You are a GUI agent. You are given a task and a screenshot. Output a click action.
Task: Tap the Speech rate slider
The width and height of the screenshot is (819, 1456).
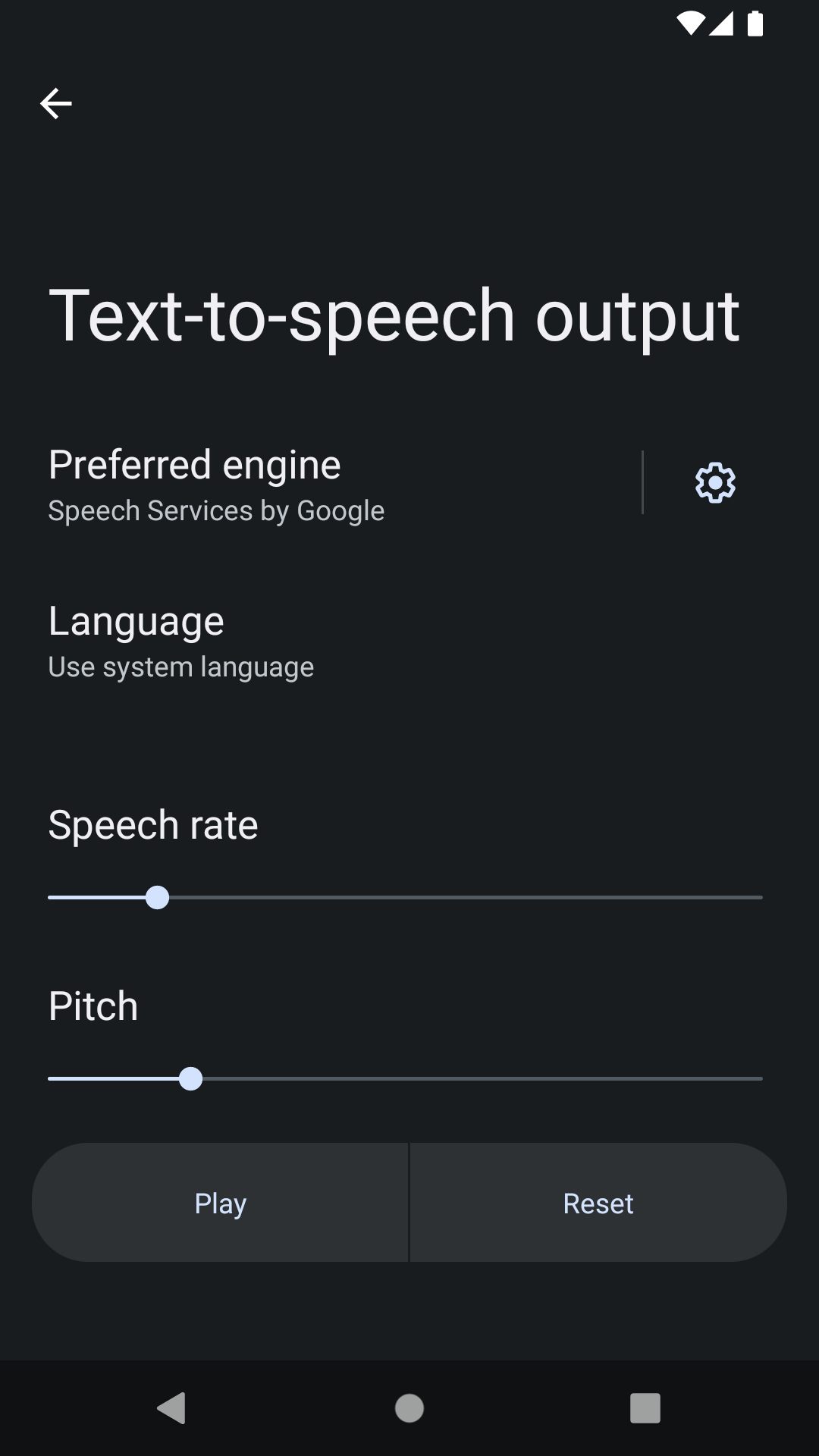pyautogui.click(x=405, y=897)
